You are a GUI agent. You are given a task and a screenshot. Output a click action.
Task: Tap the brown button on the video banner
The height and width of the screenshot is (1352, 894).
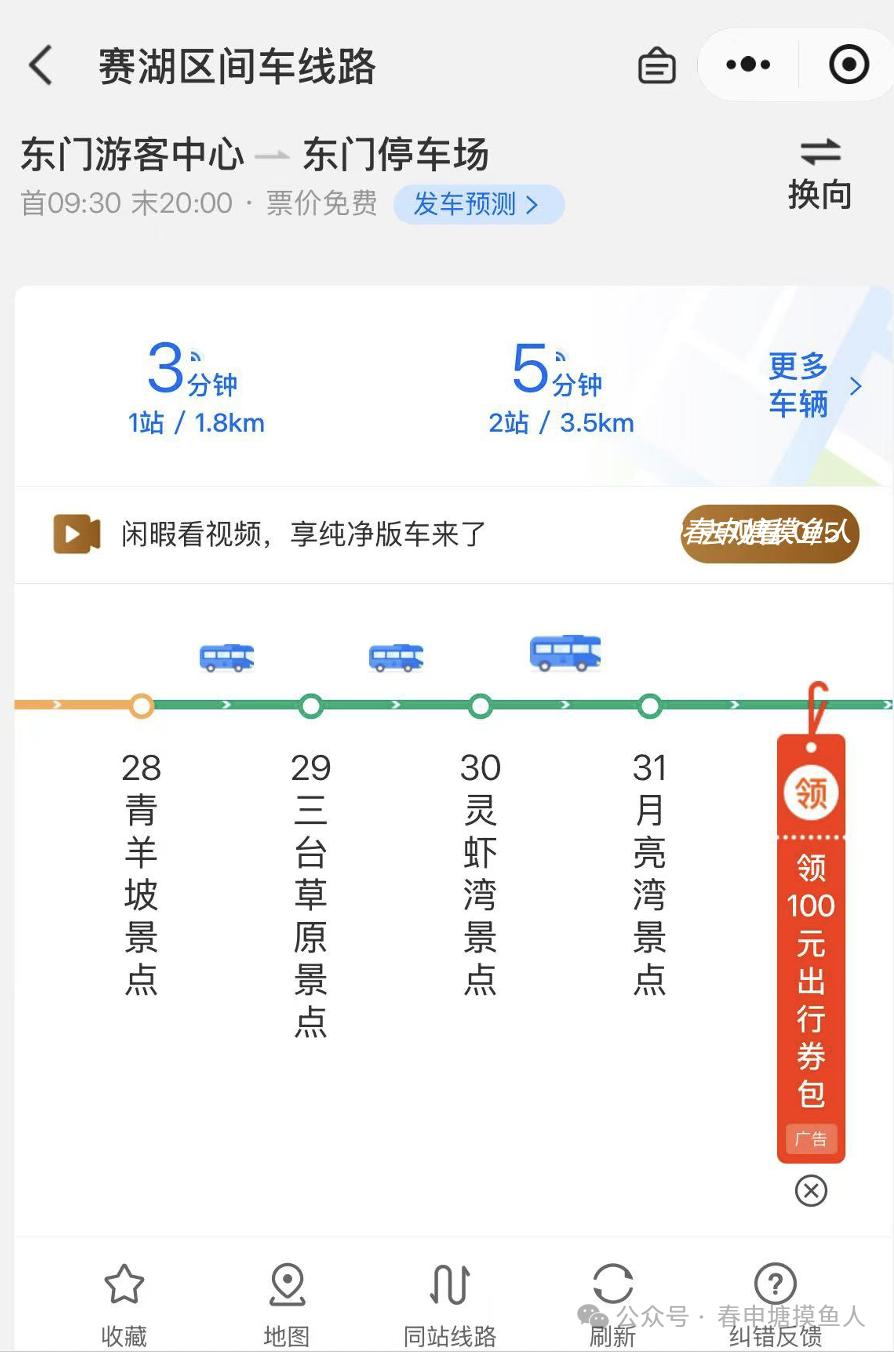770,533
